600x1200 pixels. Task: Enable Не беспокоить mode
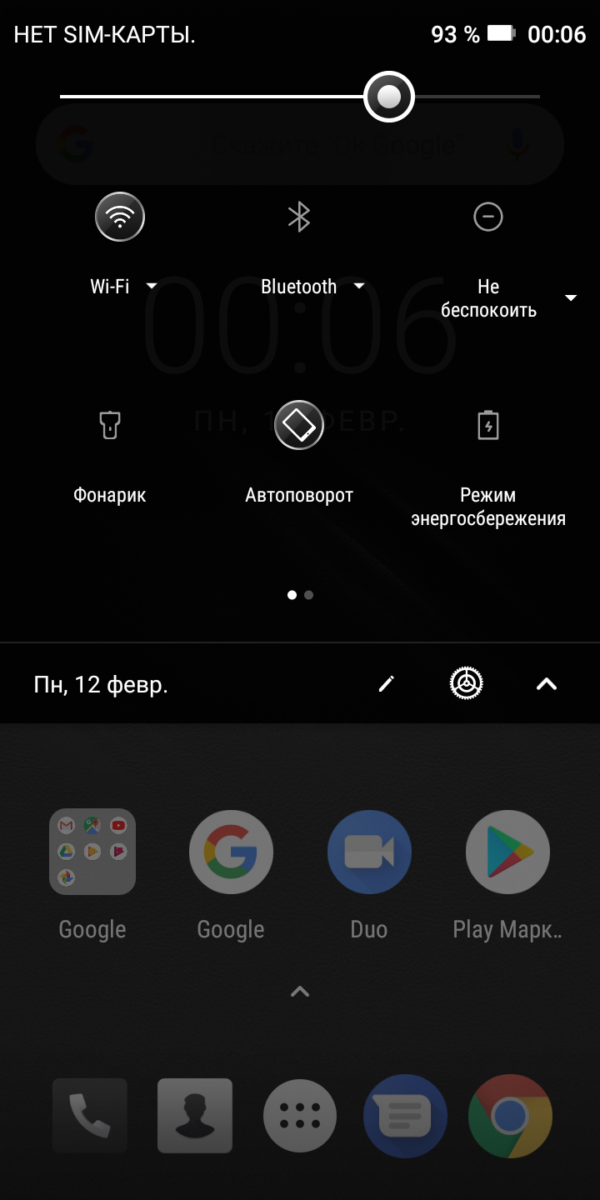(x=488, y=217)
